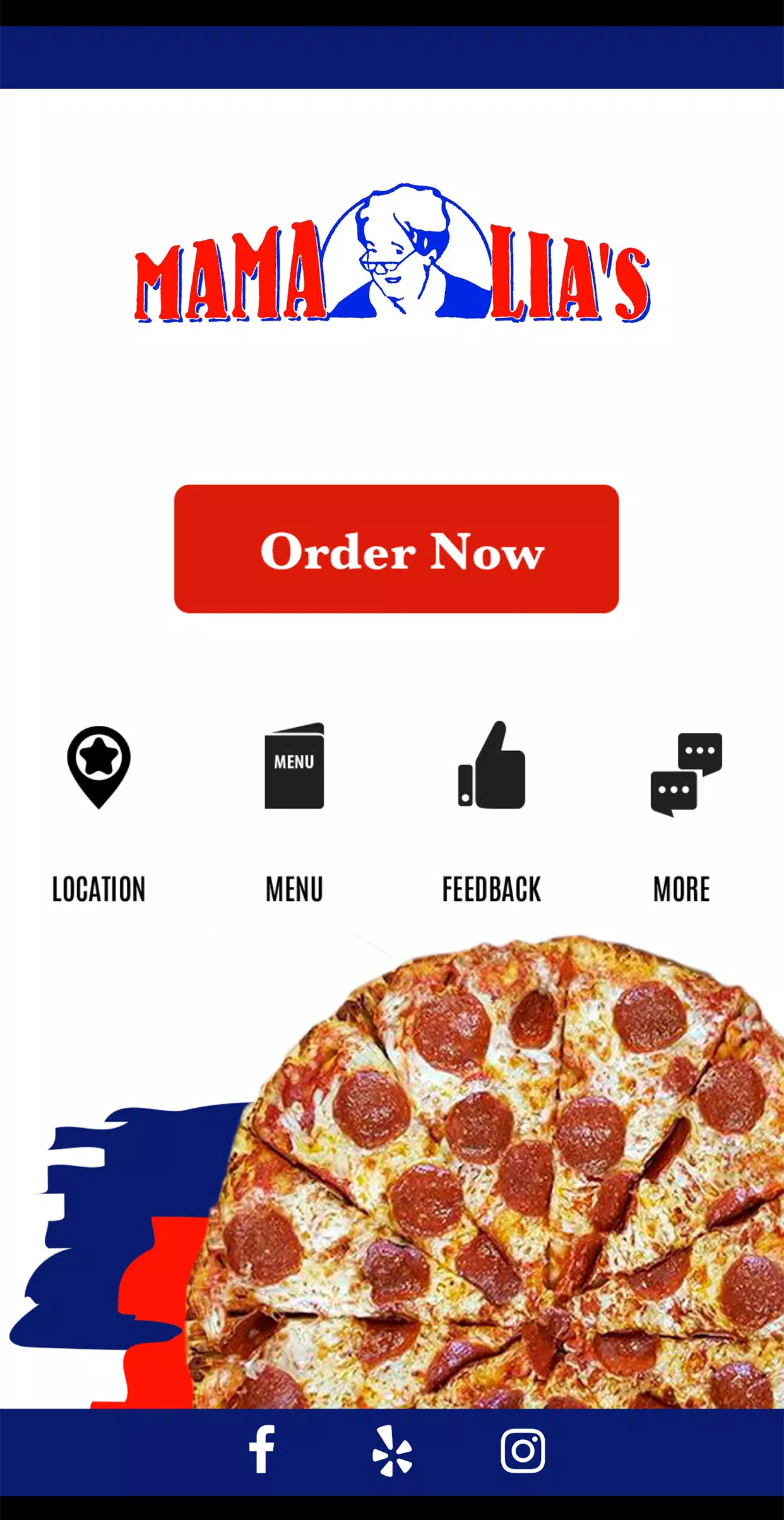Open the Yelp page
The image size is (784, 1520).
click(x=392, y=1451)
